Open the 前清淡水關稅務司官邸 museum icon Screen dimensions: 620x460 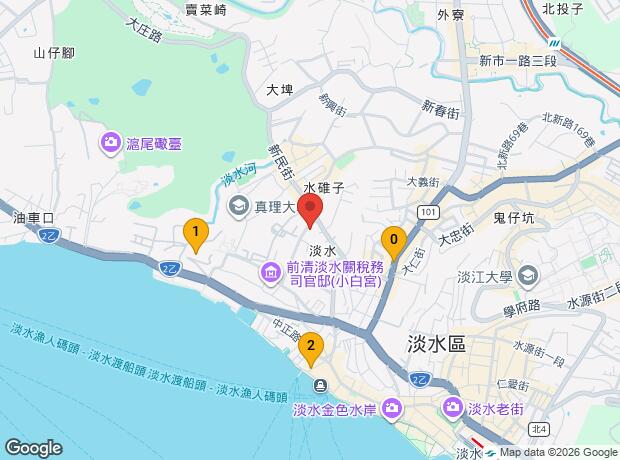pos(271,273)
